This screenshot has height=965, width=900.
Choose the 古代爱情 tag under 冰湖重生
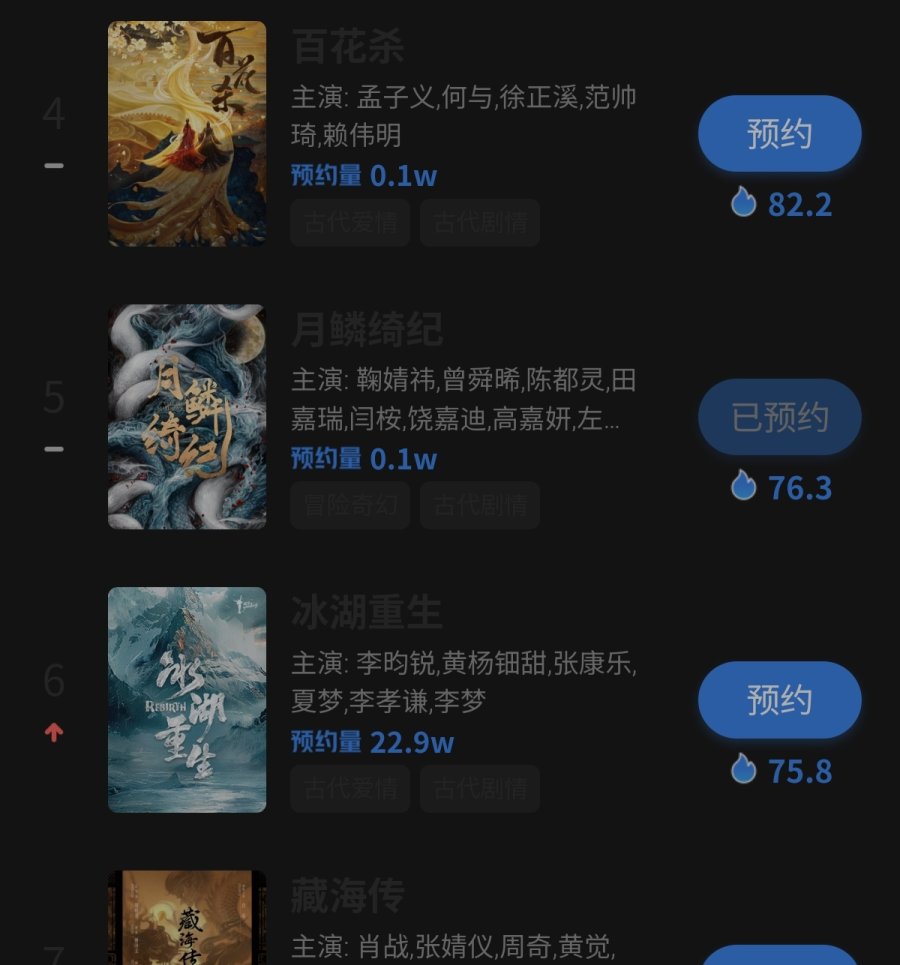pyautogui.click(x=350, y=788)
